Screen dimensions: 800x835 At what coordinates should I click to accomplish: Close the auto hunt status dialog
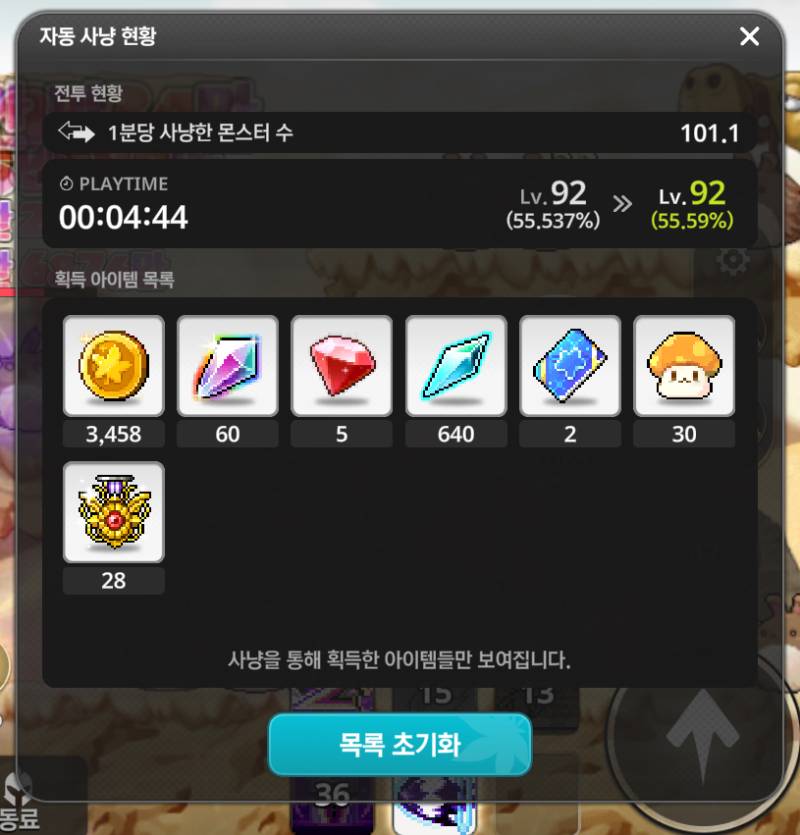[749, 37]
